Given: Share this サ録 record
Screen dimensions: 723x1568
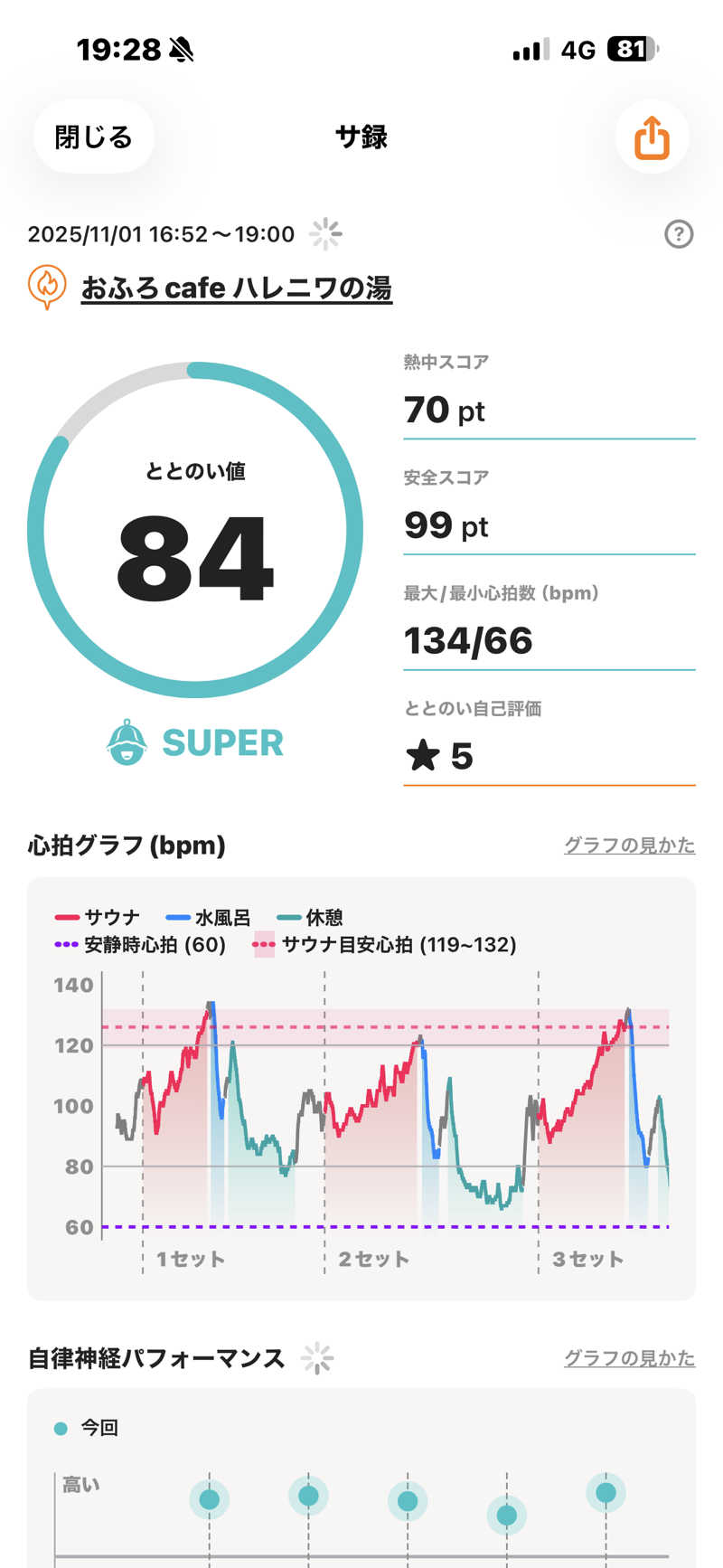Looking at the screenshot, I should click(652, 137).
